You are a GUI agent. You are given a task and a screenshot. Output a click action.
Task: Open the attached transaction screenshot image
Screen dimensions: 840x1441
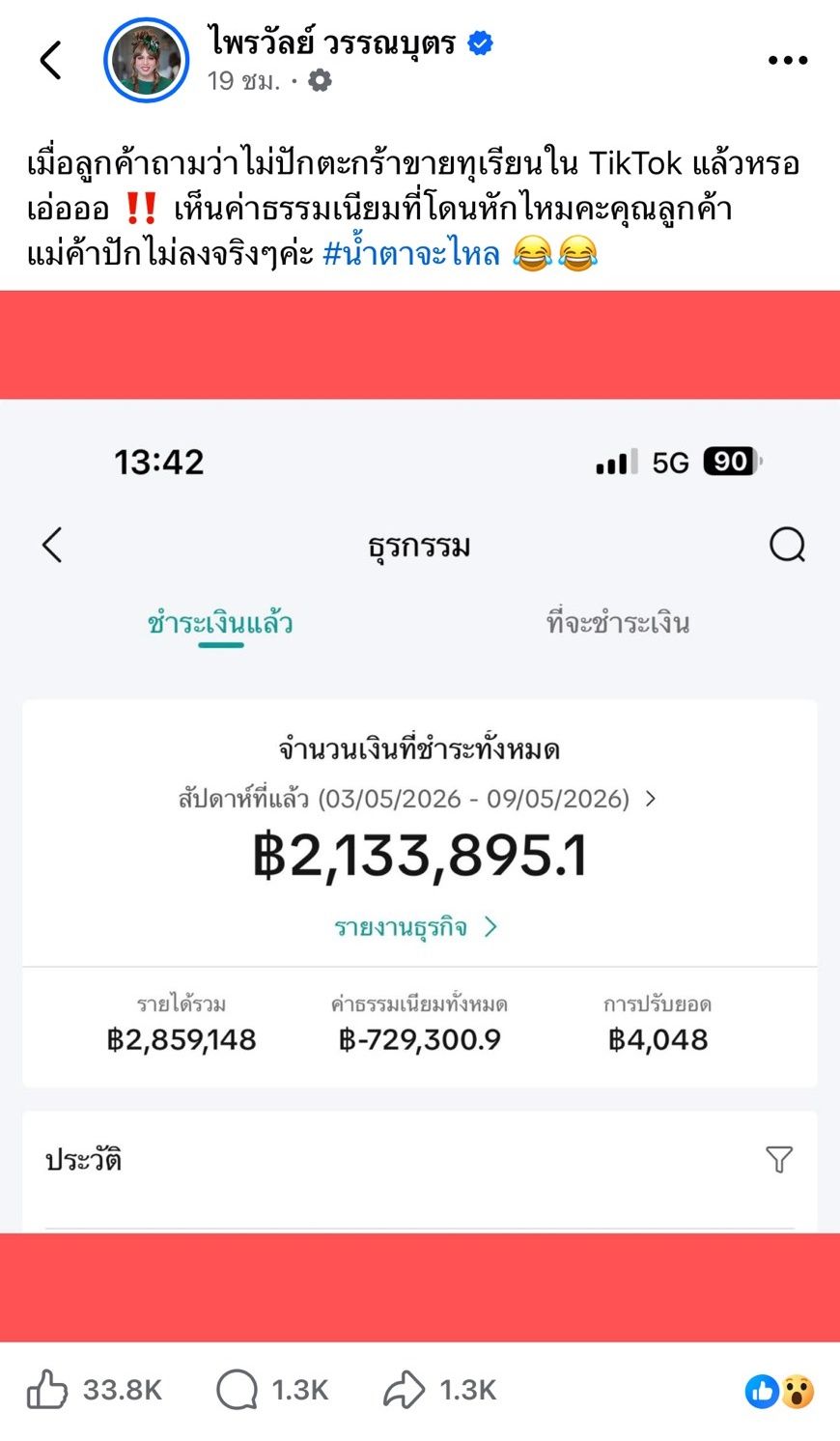420,815
